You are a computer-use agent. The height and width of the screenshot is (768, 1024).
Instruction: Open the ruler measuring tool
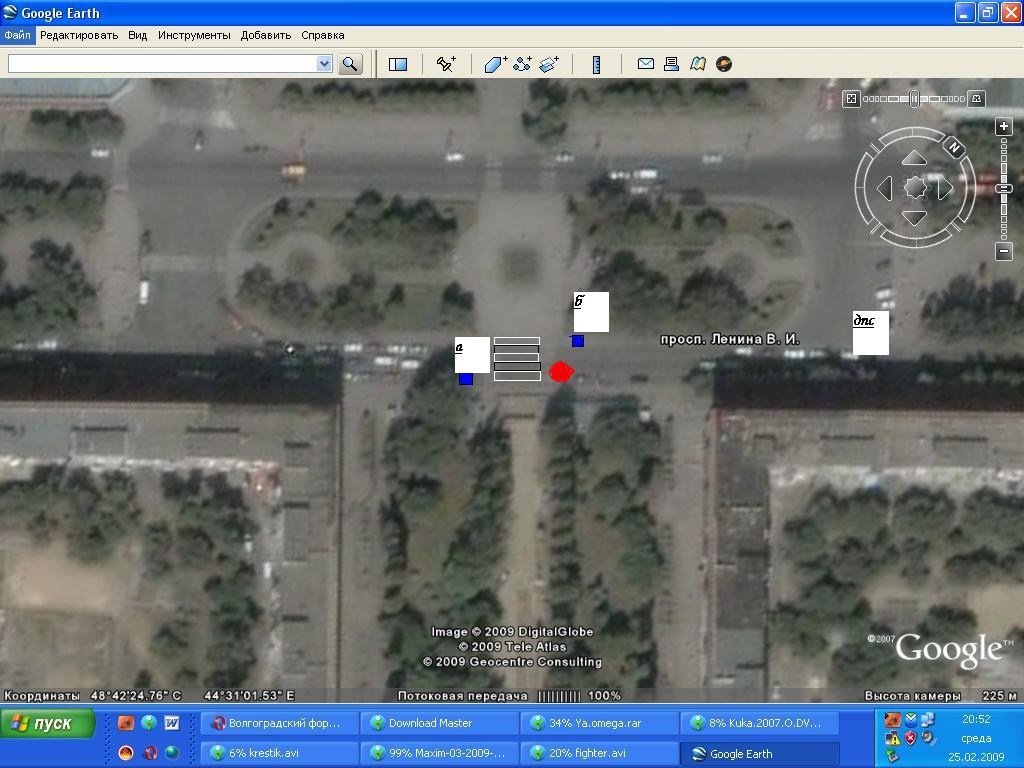(596, 64)
